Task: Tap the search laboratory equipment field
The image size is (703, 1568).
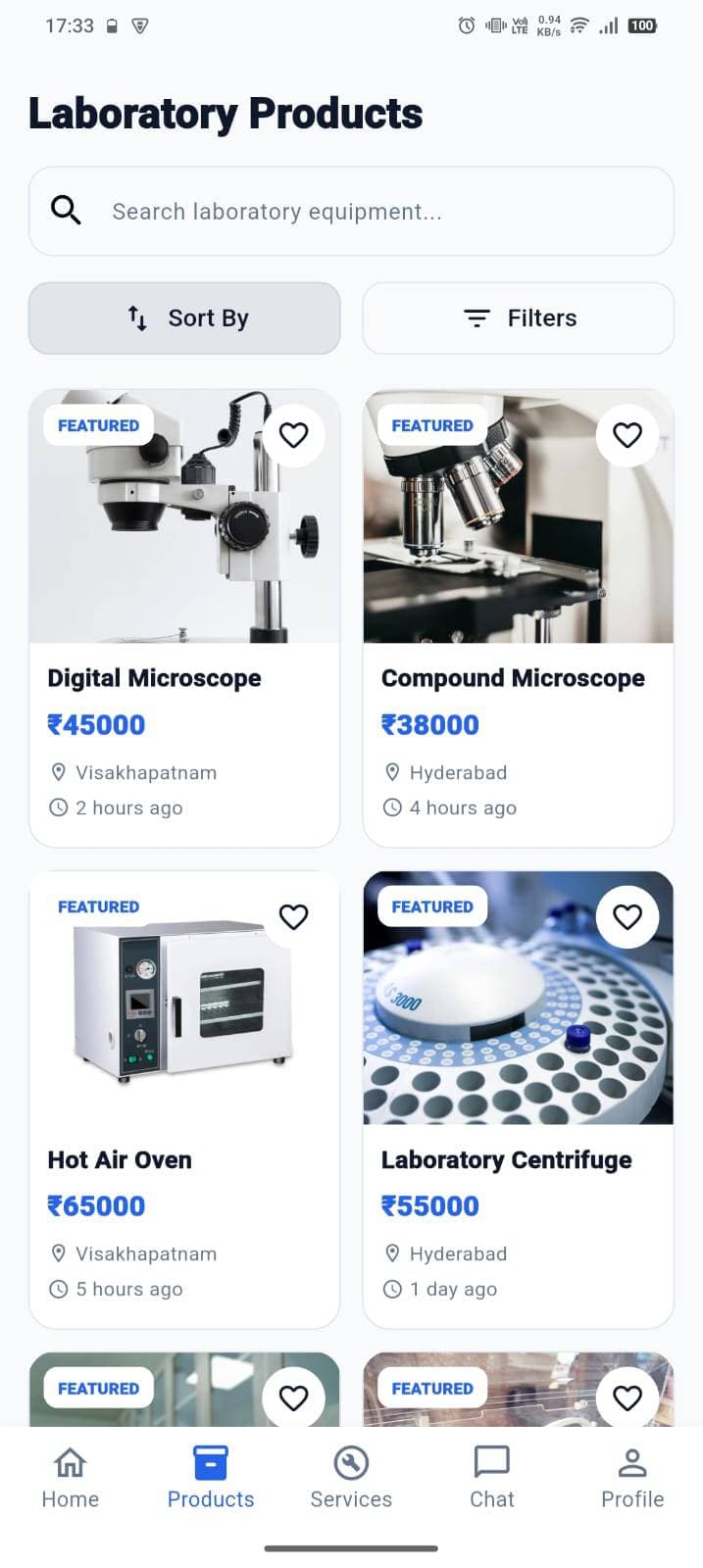Action: (x=351, y=211)
